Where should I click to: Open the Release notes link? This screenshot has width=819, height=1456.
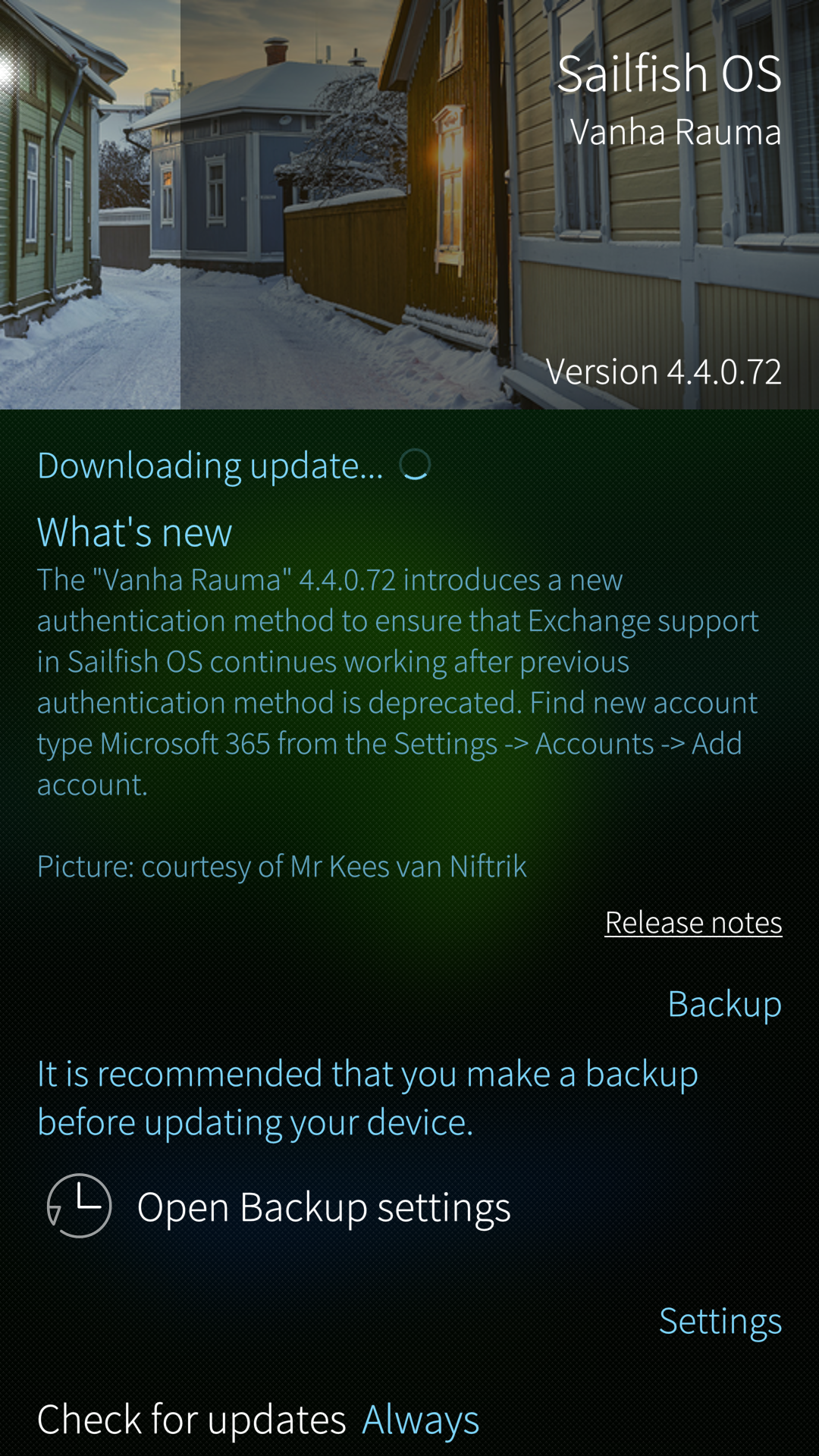coord(693,923)
